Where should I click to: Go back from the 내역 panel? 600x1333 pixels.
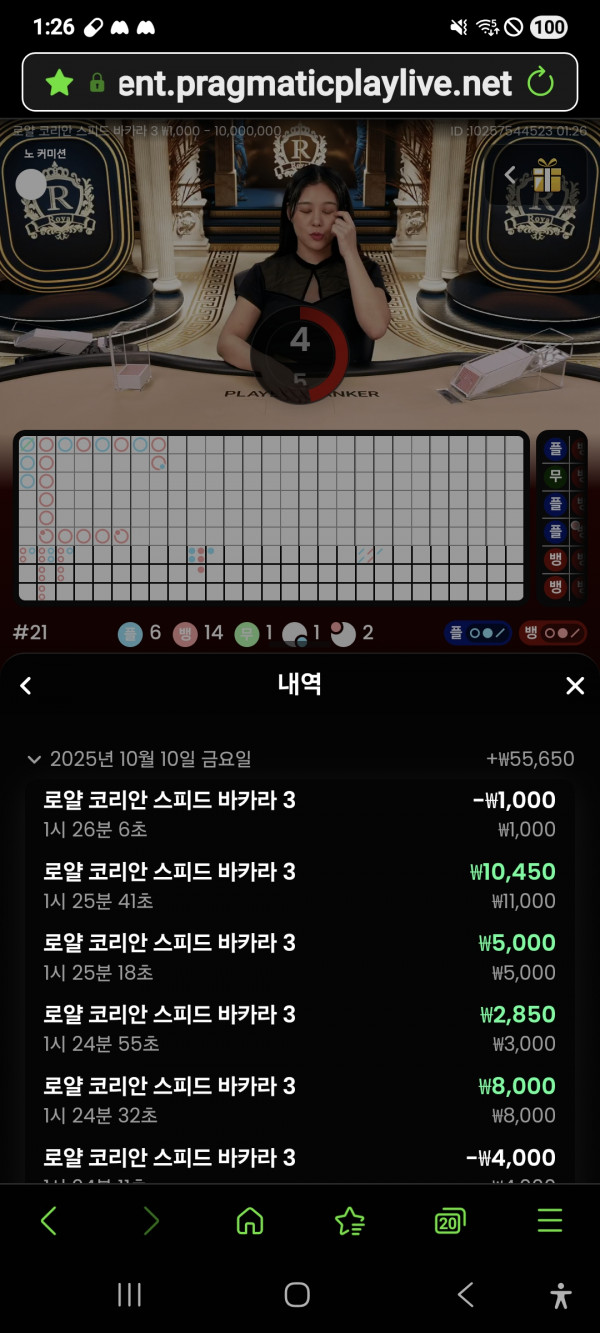(26, 685)
